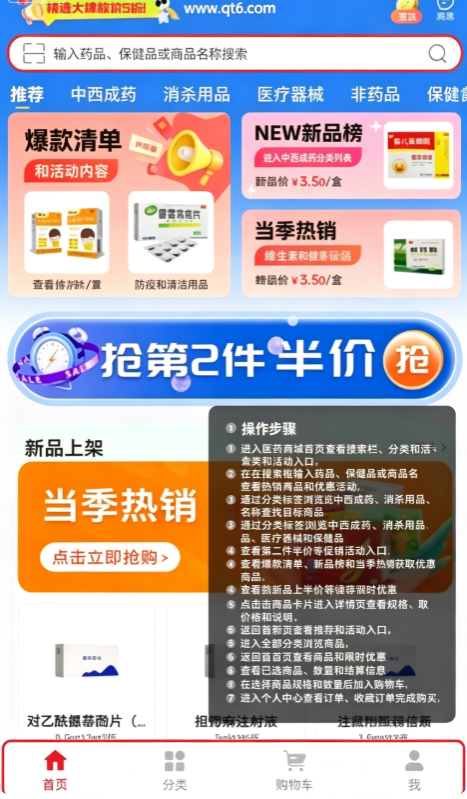The height and width of the screenshot is (799, 467).
Task: Open the 对乙酰氨基酚片 product card
Action: pos(87,672)
